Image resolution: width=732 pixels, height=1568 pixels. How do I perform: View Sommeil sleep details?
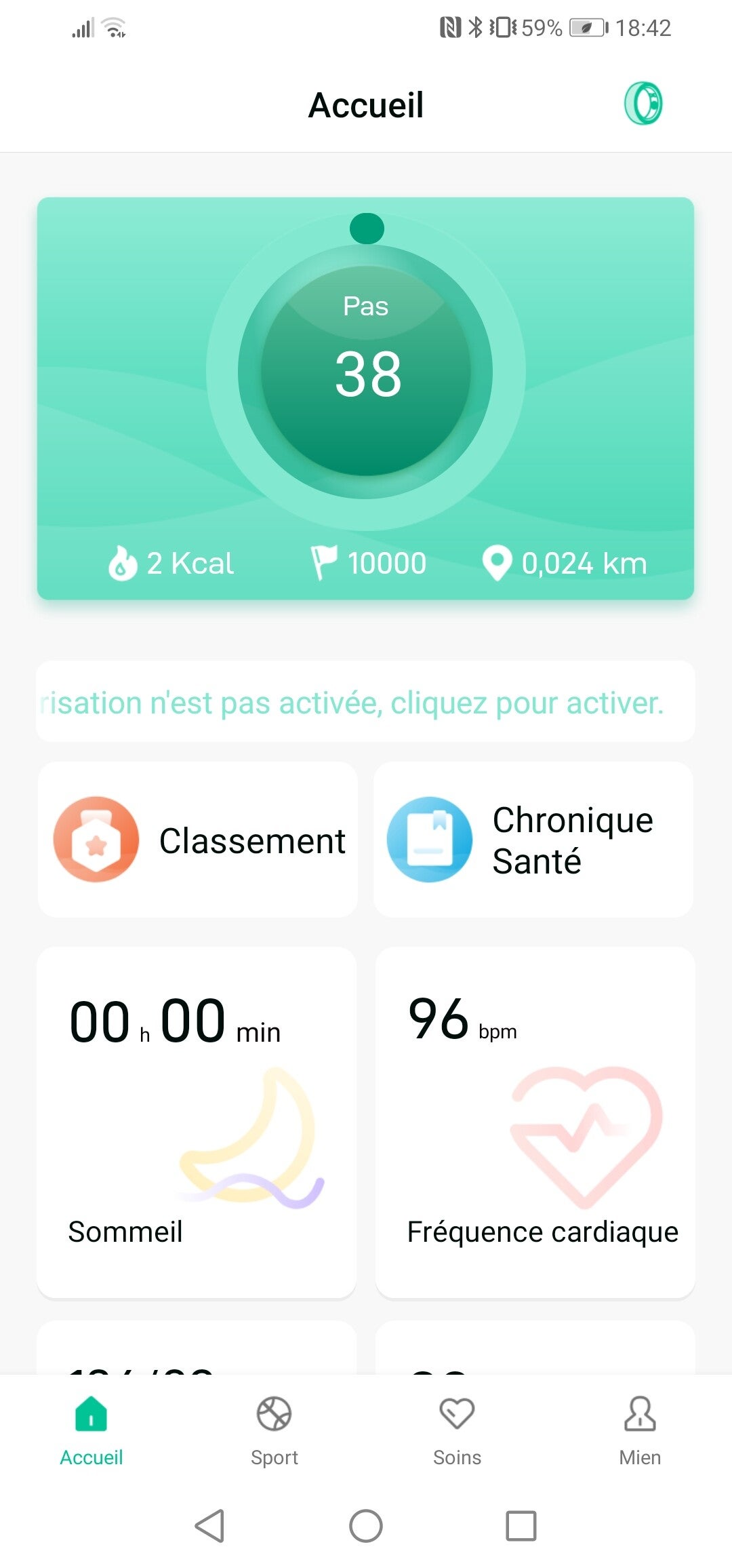(x=197, y=1122)
